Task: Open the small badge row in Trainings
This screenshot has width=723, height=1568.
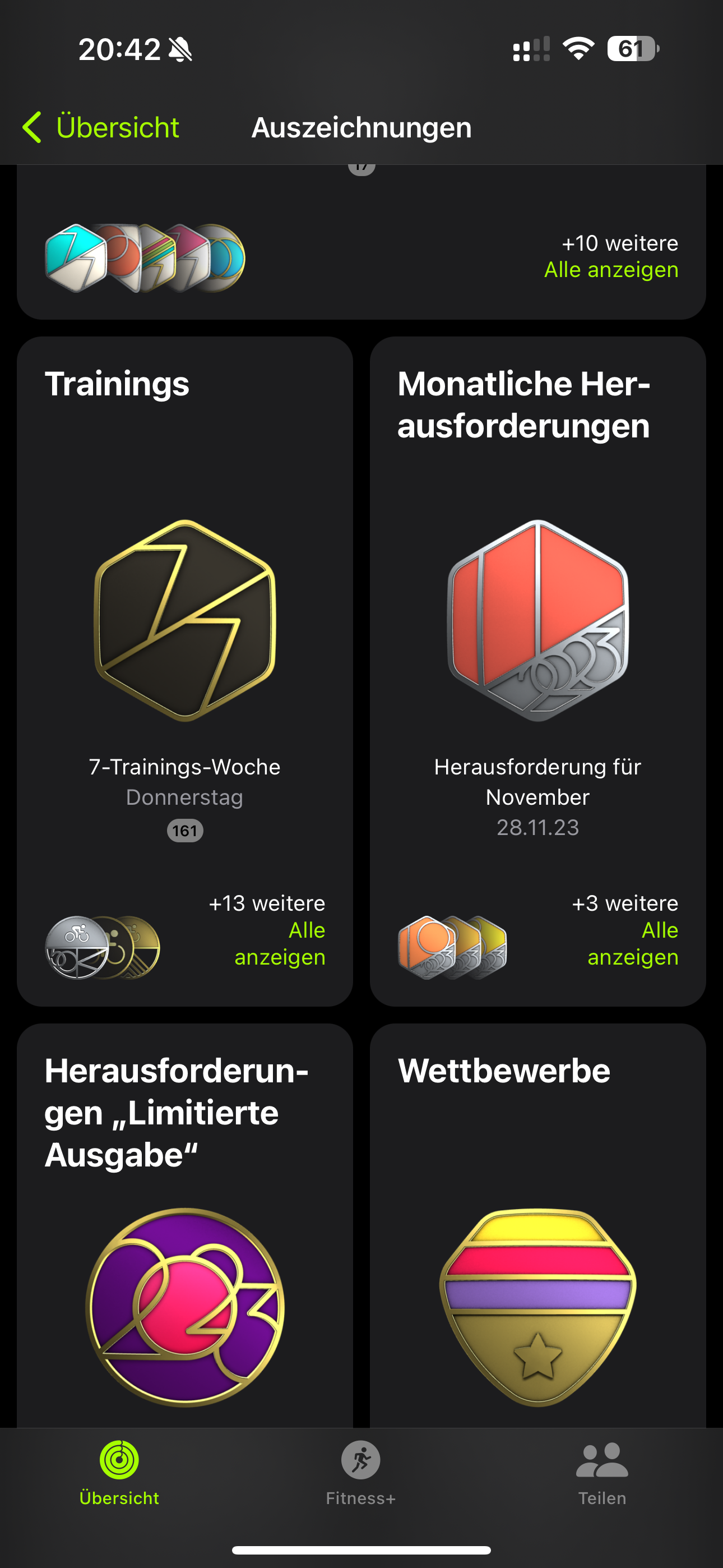Action: (x=102, y=947)
